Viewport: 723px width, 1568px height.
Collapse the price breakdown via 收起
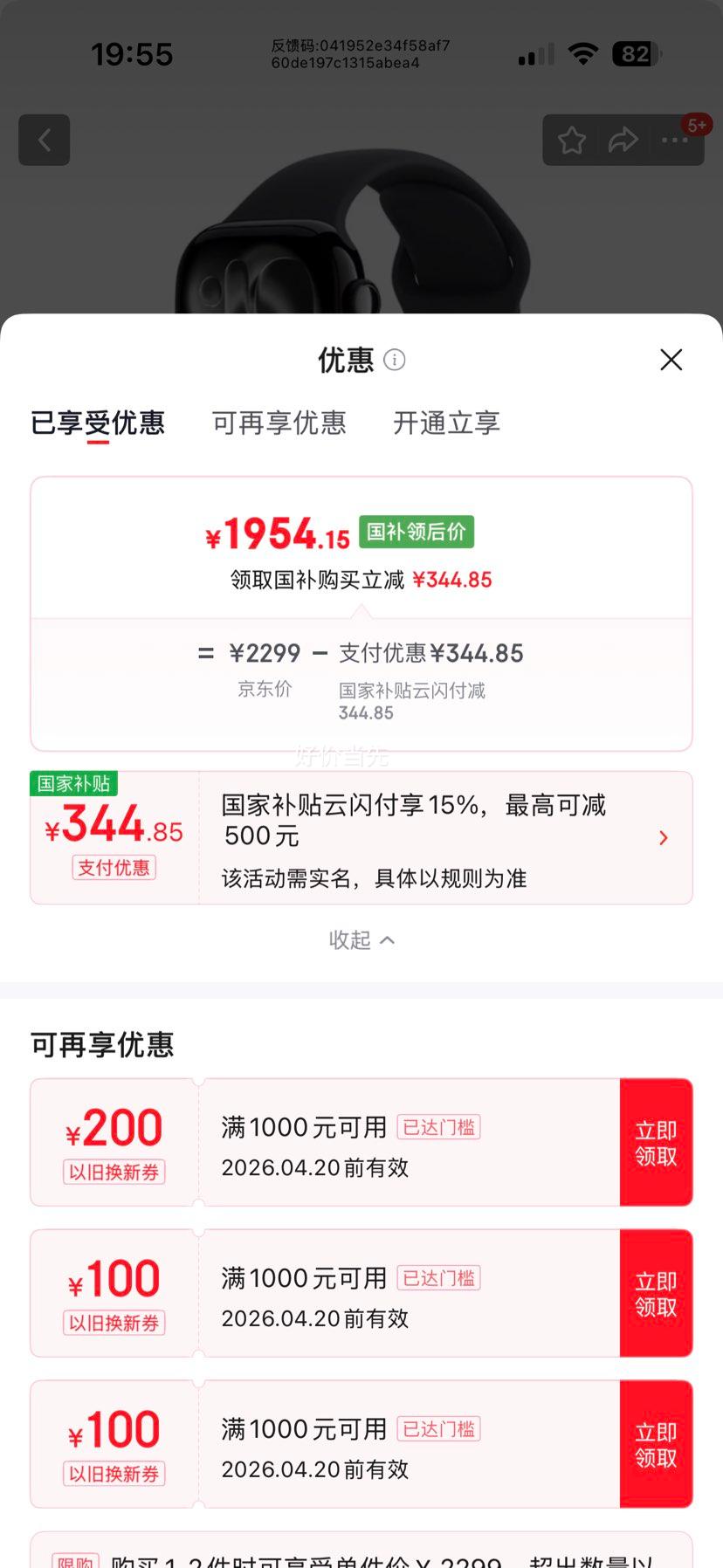pos(361,940)
